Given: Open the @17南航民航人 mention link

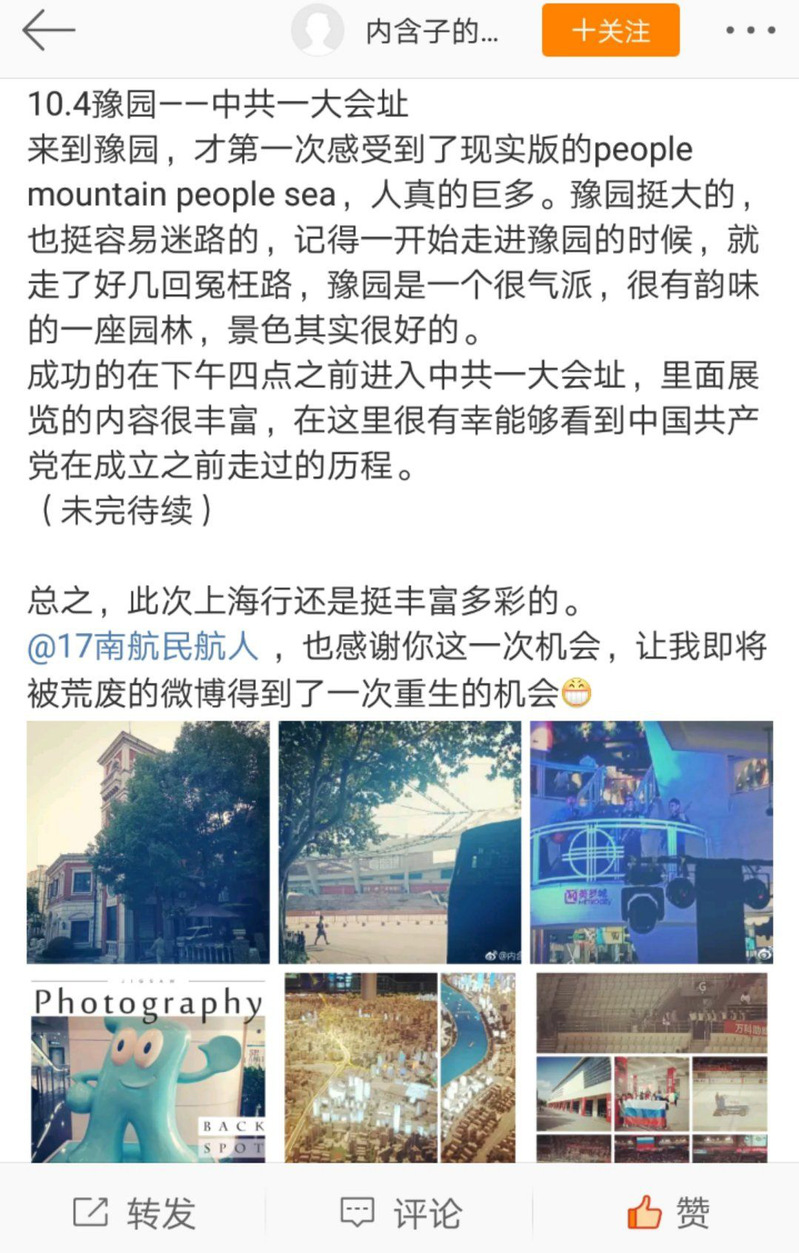Looking at the screenshot, I should [143, 646].
